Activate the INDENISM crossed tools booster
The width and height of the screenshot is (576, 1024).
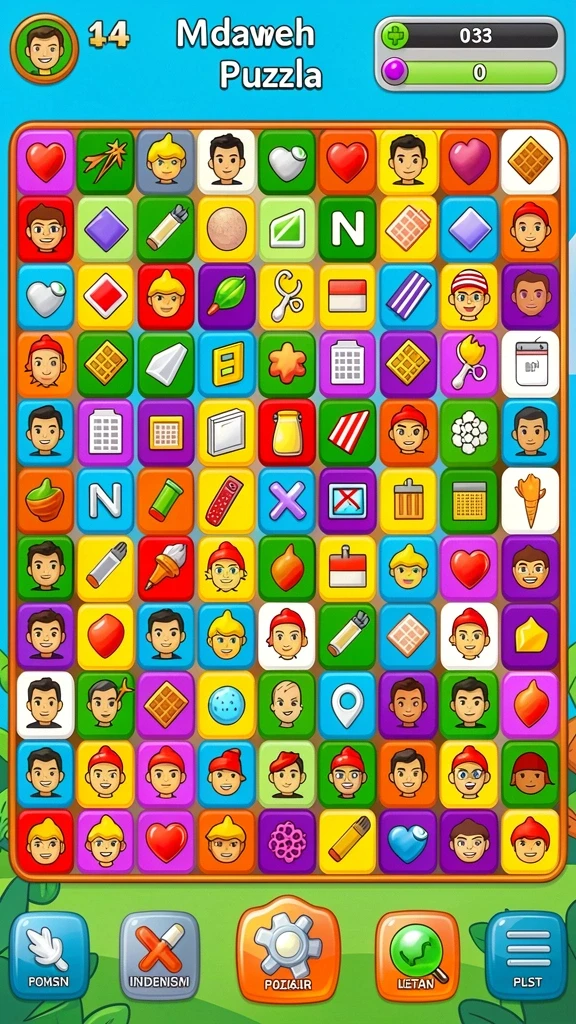point(159,955)
